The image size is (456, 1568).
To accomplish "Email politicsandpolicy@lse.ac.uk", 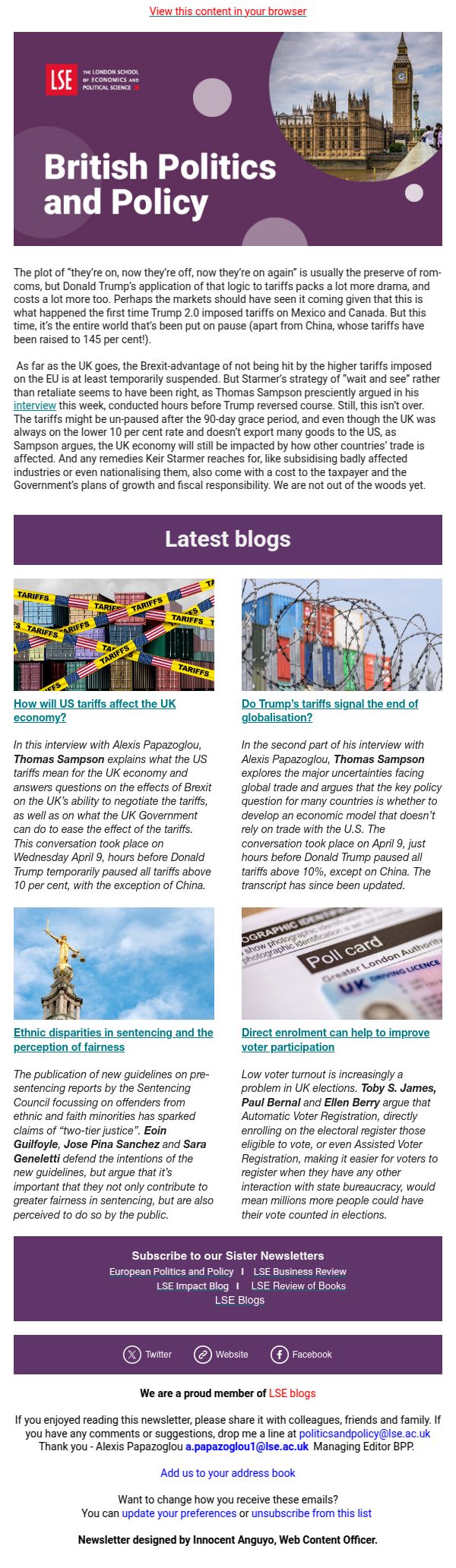I will coord(365,1434).
